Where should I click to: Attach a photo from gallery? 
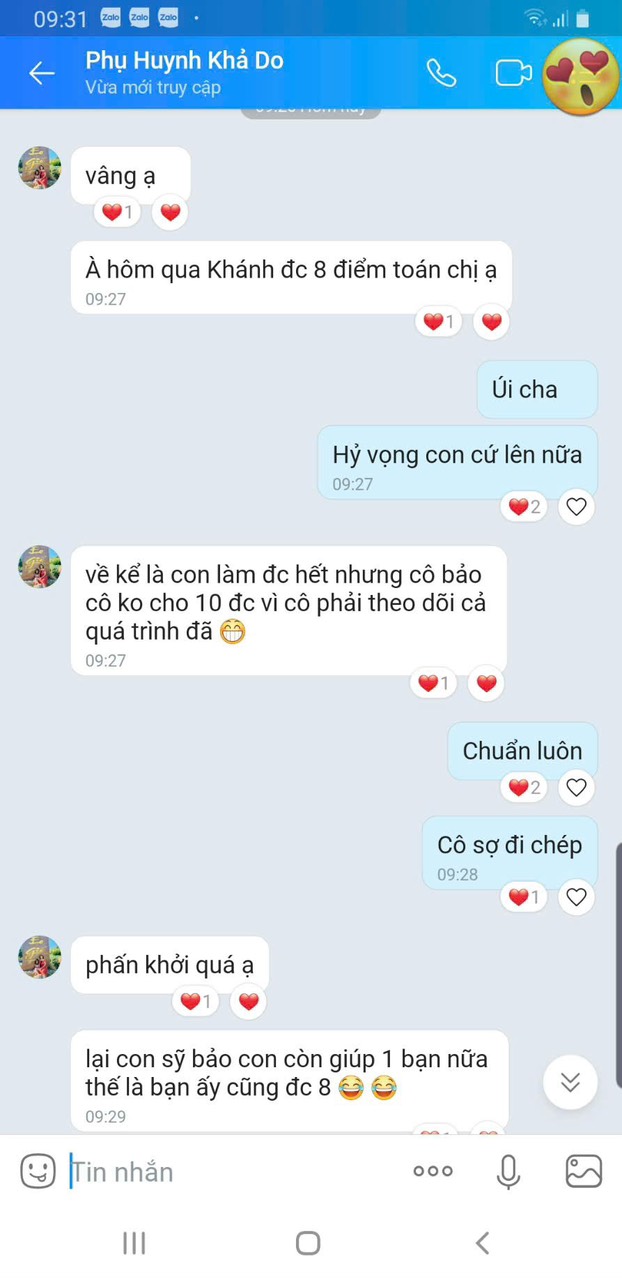[x=584, y=1171]
